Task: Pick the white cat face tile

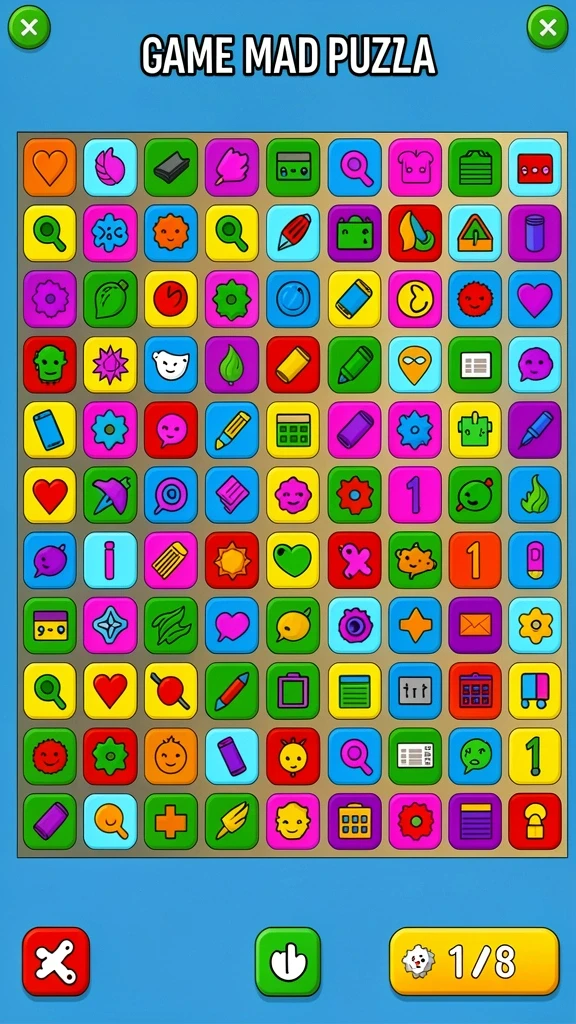Action: [x=171, y=364]
